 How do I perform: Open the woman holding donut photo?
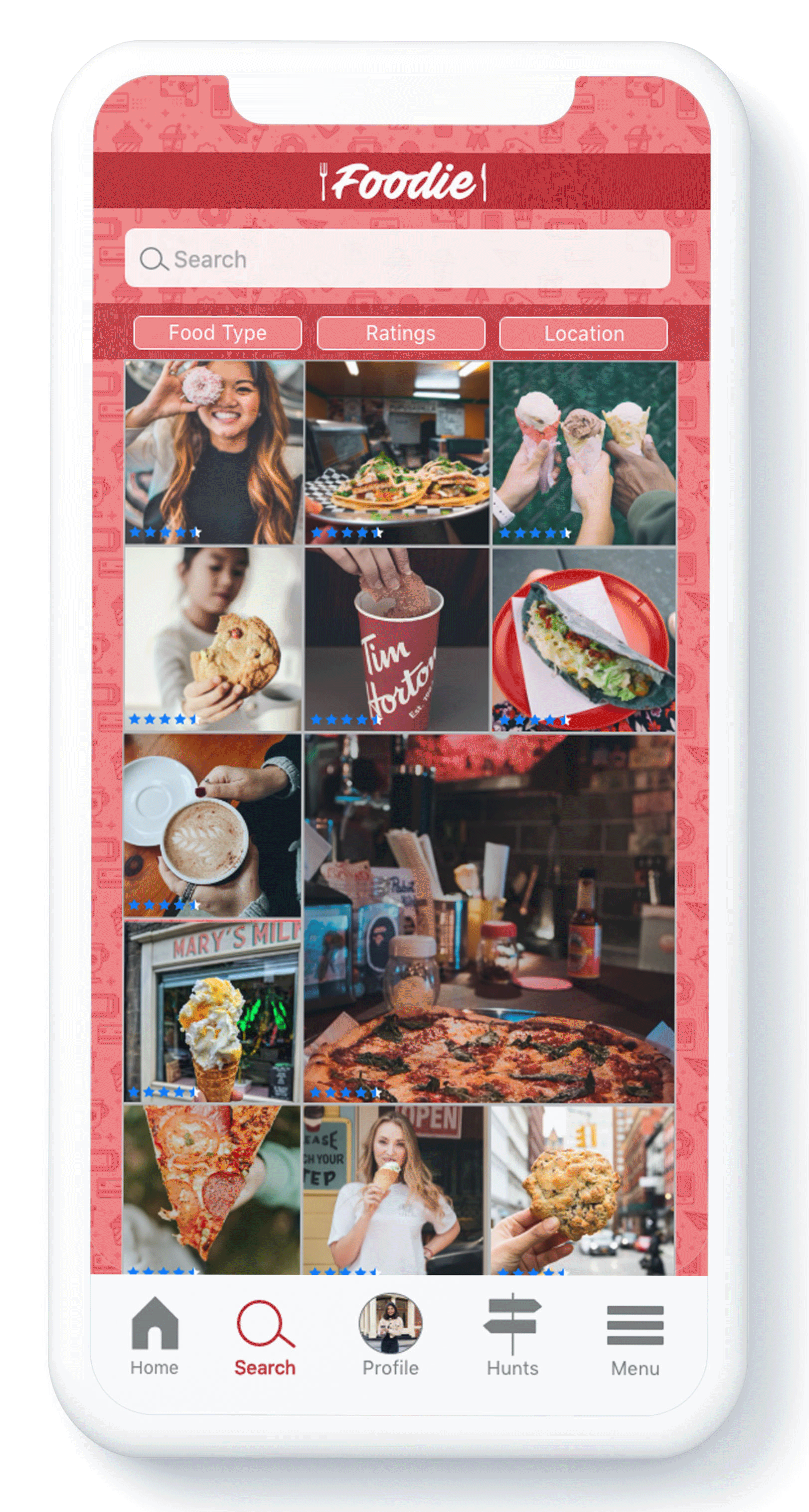point(214,452)
